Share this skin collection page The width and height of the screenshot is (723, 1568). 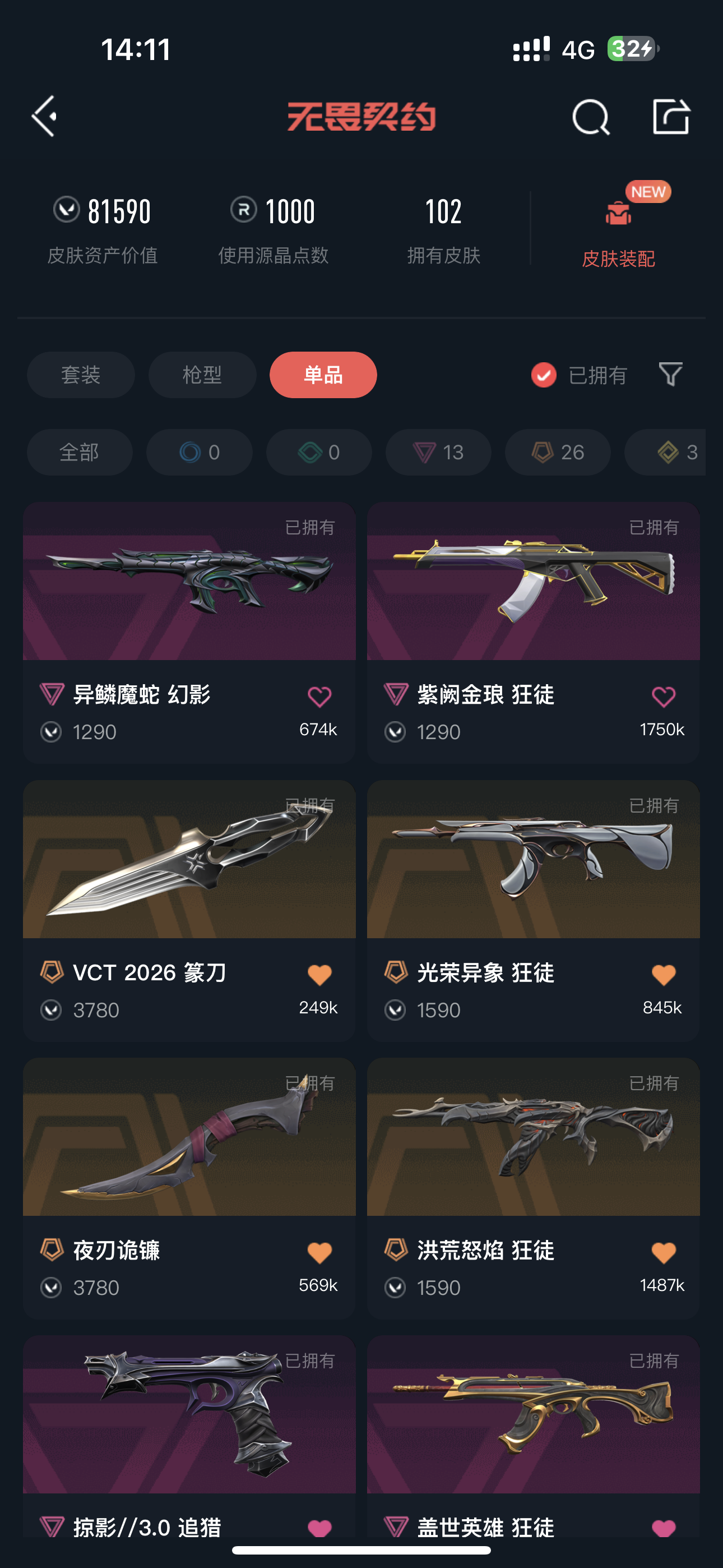tap(671, 116)
